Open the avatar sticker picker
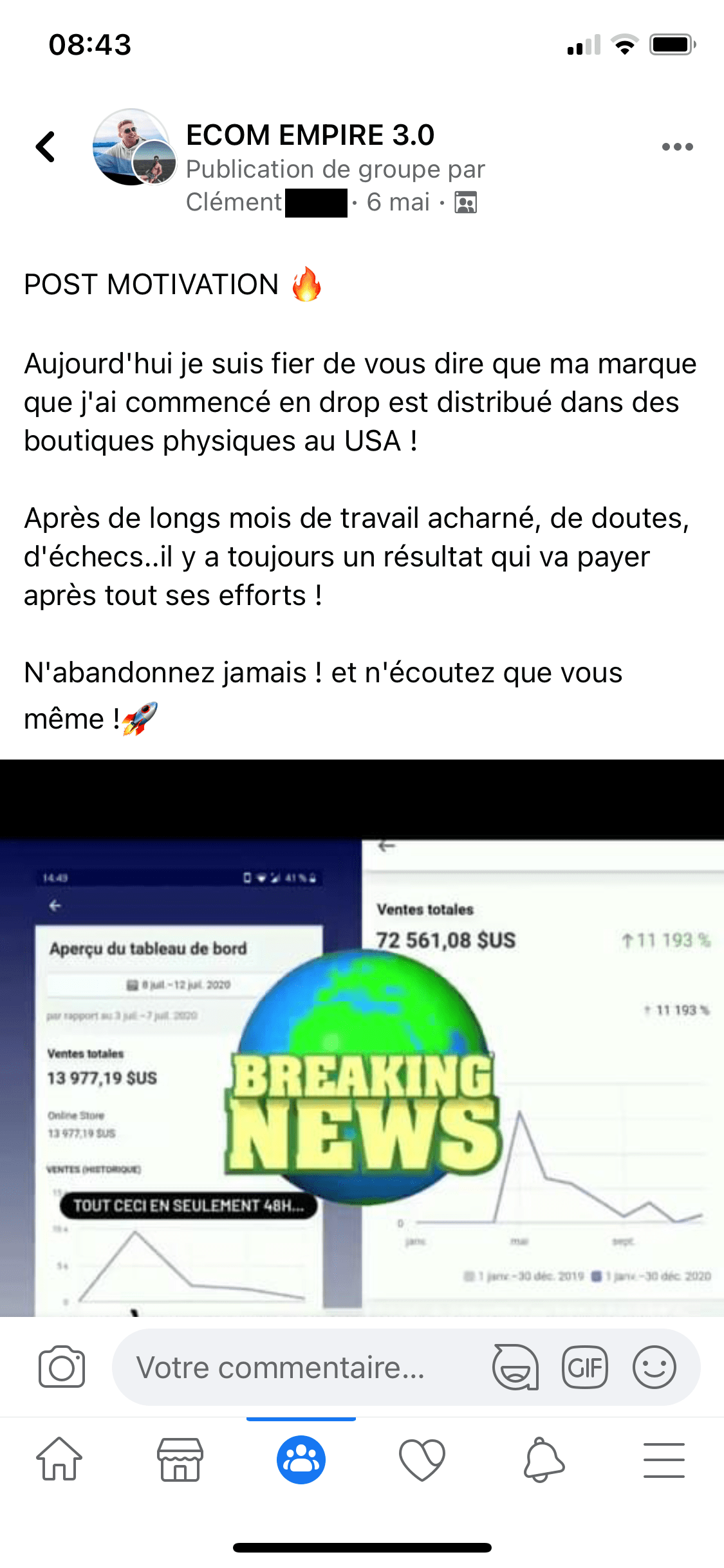The width and height of the screenshot is (724, 1568). click(515, 1367)
